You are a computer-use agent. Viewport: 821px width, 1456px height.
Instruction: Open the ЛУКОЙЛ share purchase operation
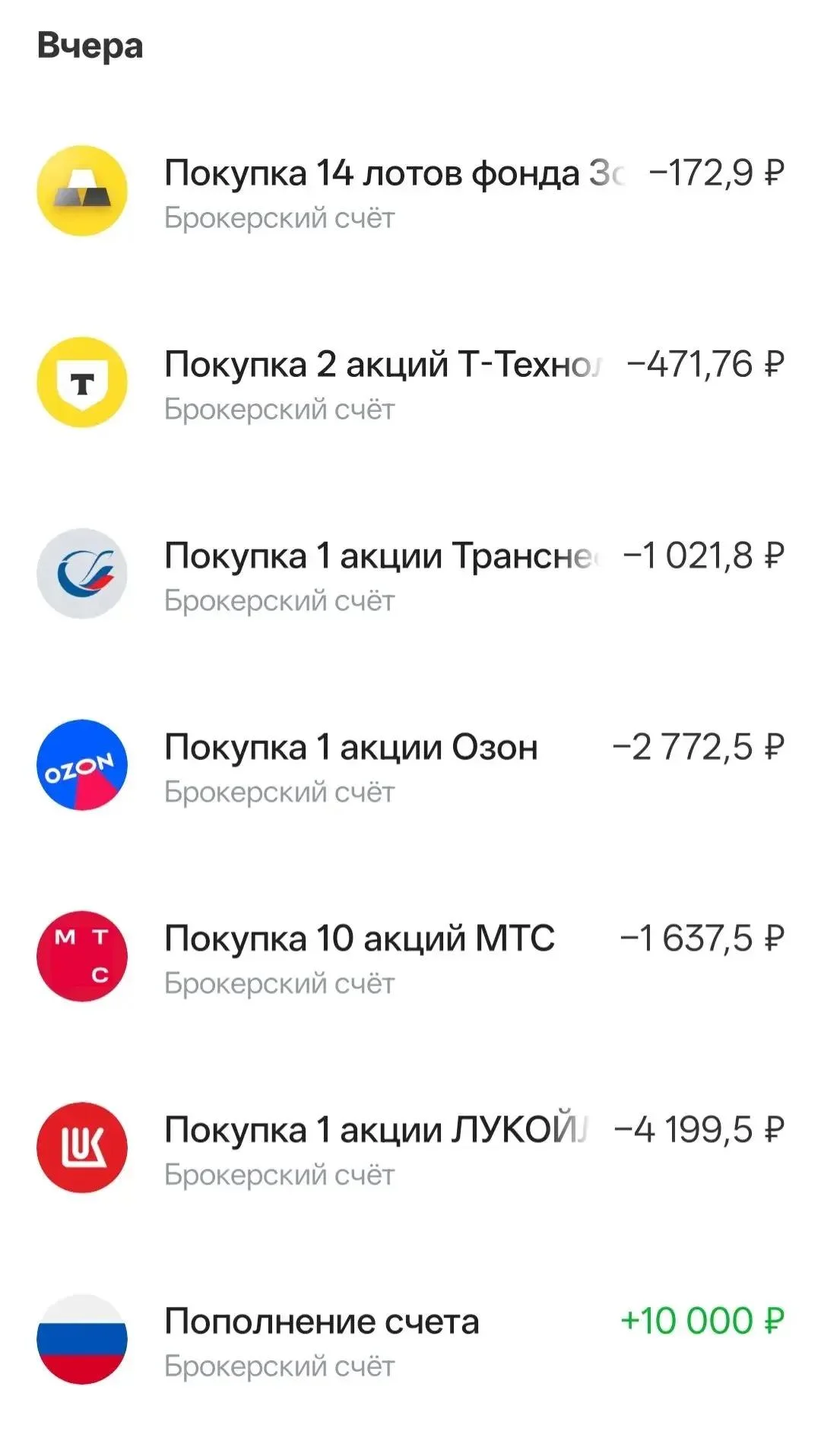pos(410,1149)
